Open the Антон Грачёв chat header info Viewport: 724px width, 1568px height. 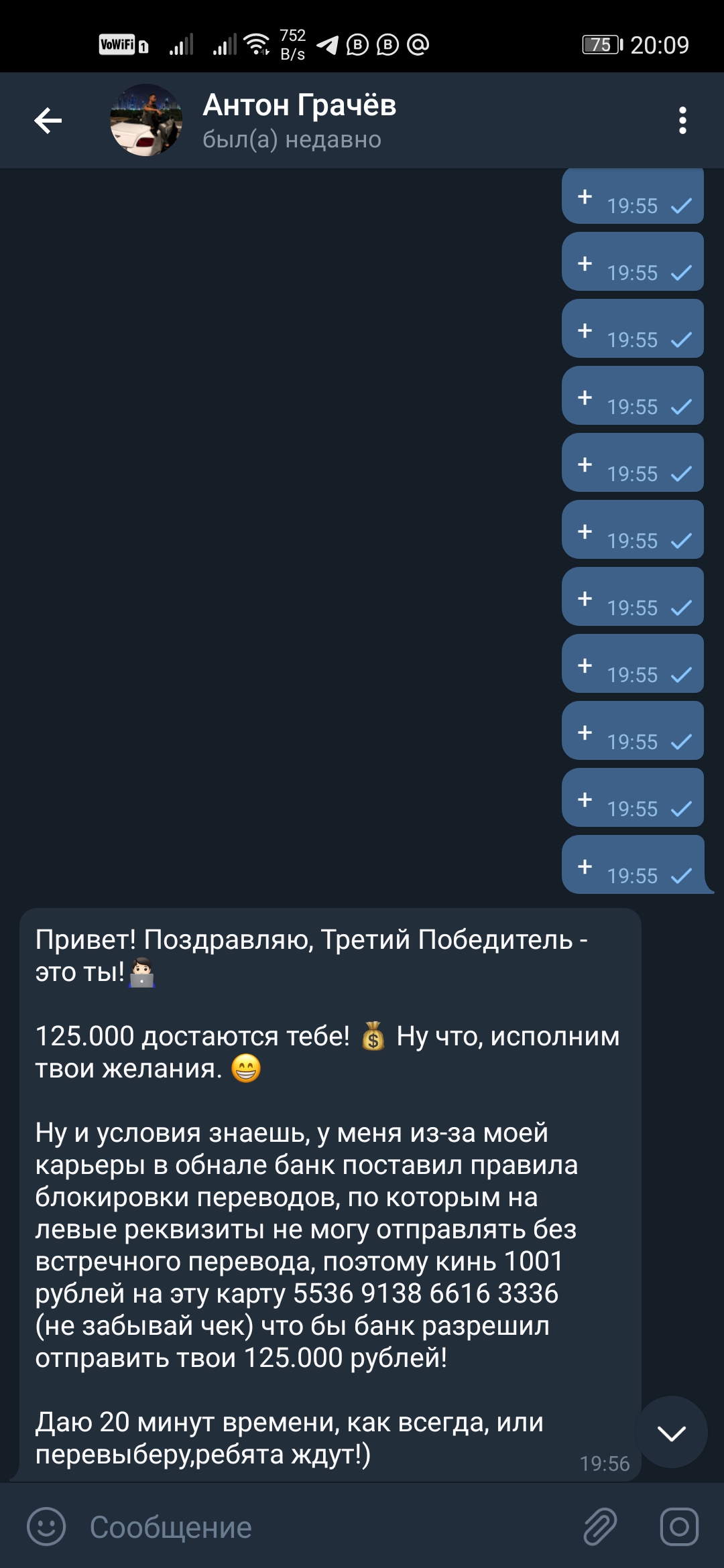(299, 121)
